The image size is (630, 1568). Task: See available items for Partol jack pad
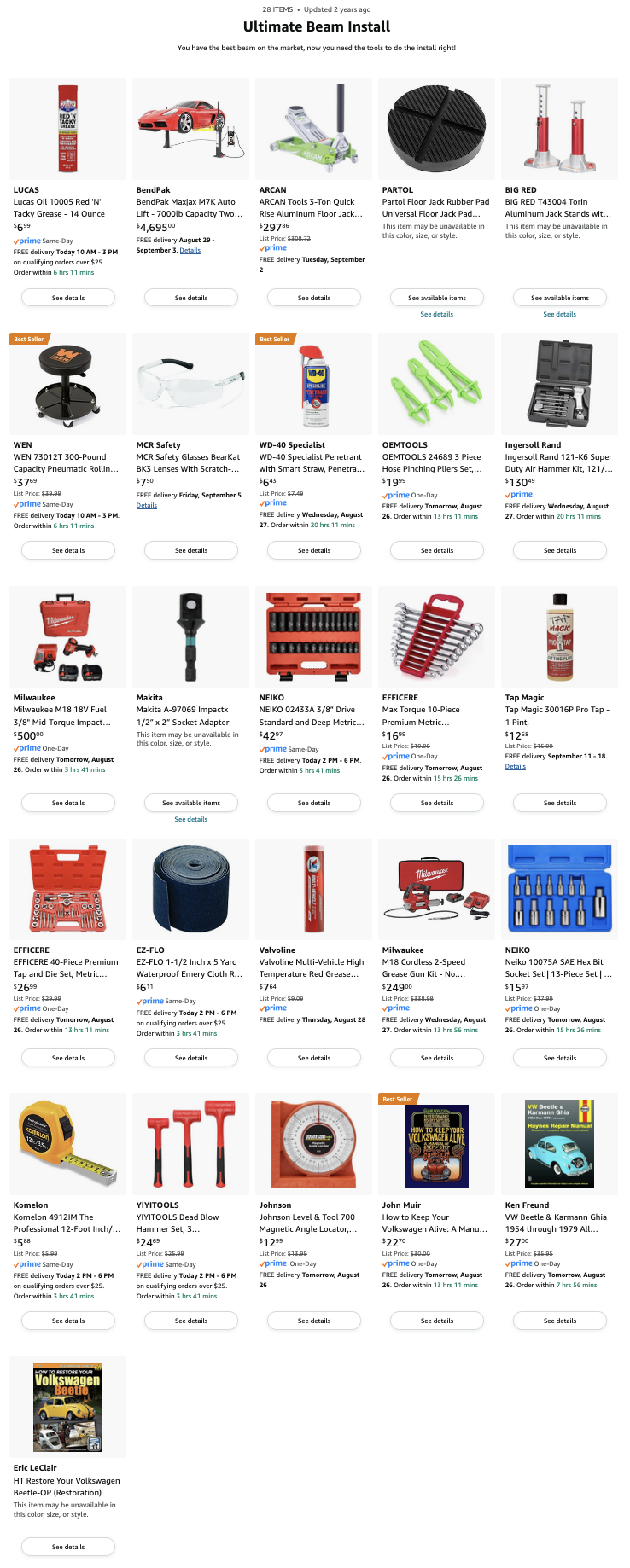click(437, 298)
